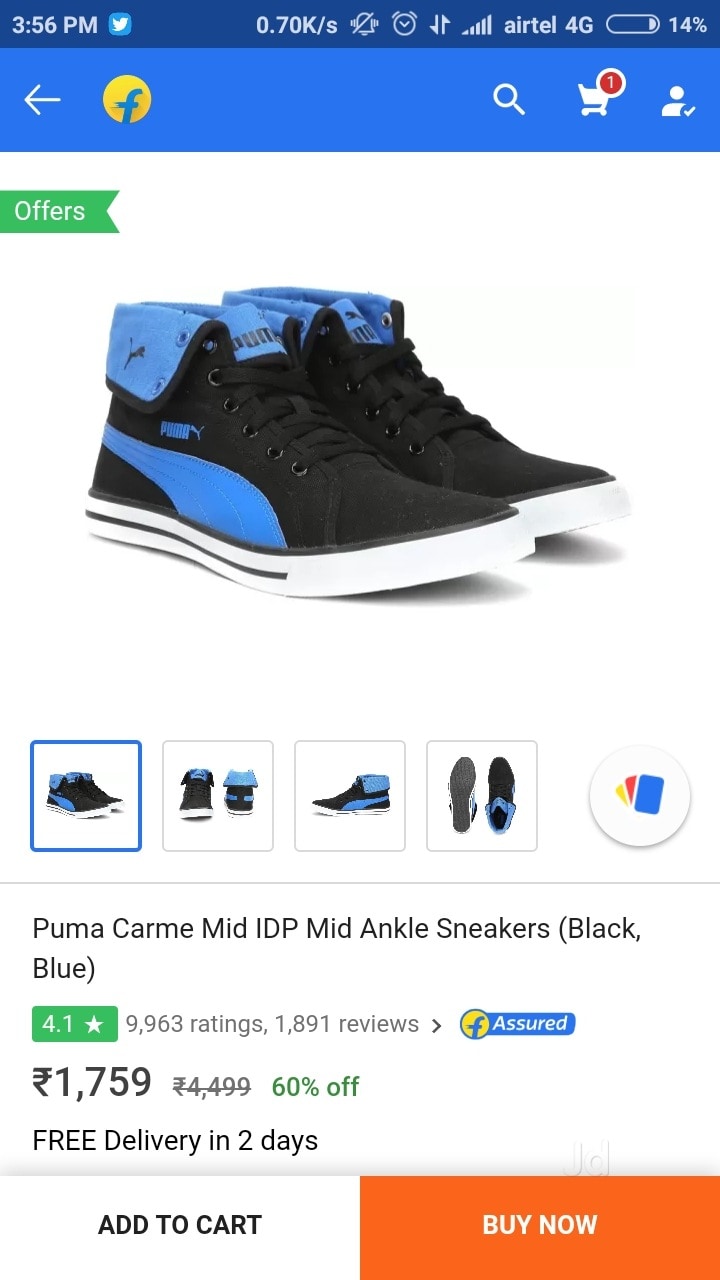Select the second thumbnail showing front view

tap(218, 796)
